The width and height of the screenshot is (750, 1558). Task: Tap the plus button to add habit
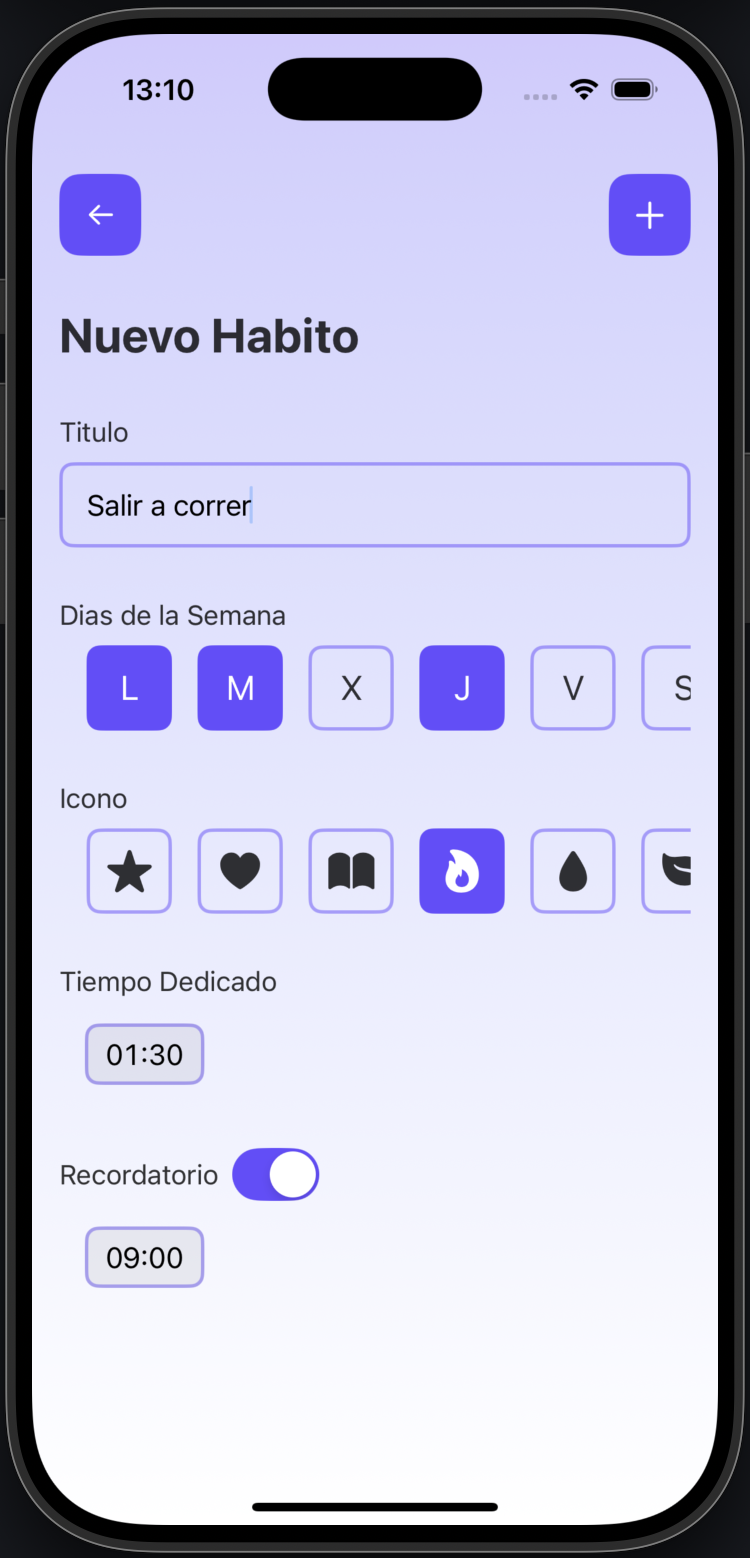649,215
